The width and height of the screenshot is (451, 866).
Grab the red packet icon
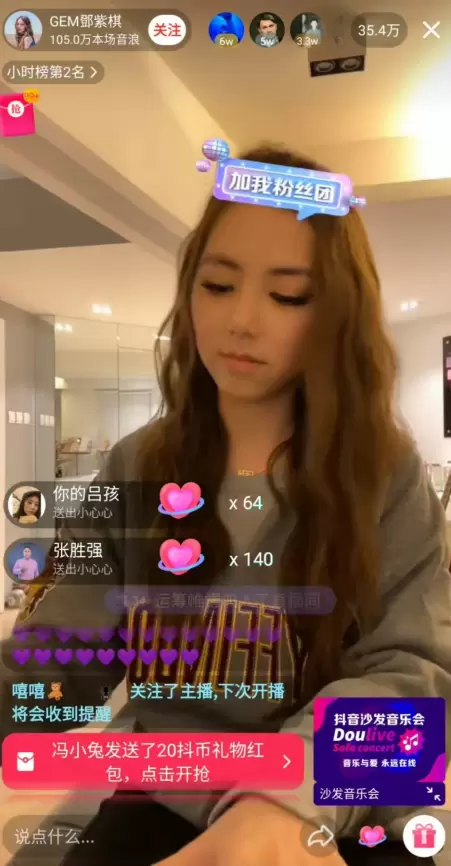pyautogui.click(x=18, y=113)
